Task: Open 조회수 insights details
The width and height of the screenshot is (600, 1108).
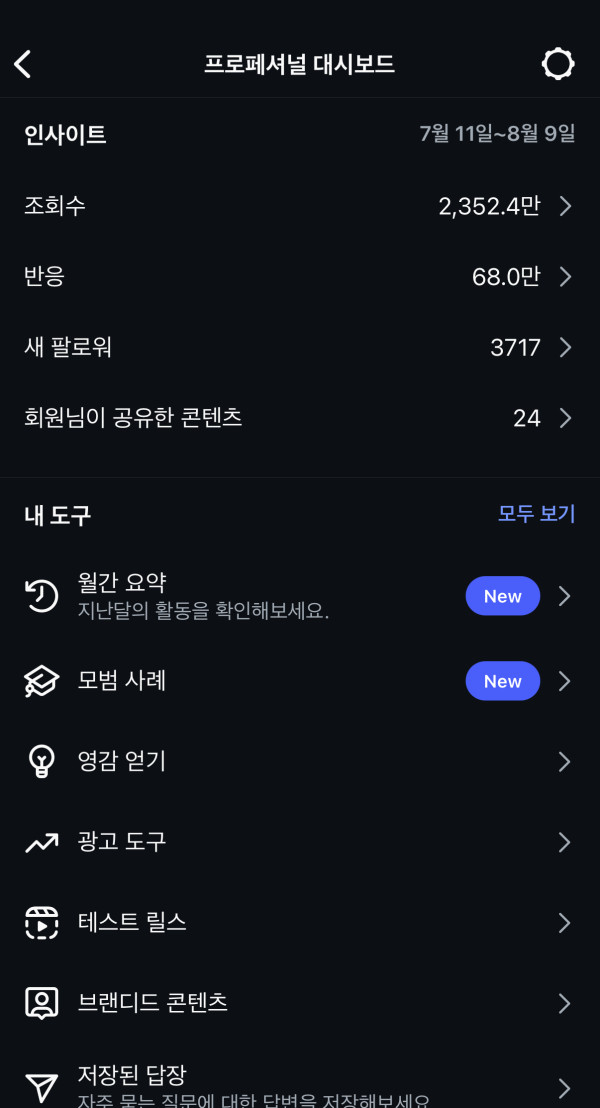Action: [300, 206]
